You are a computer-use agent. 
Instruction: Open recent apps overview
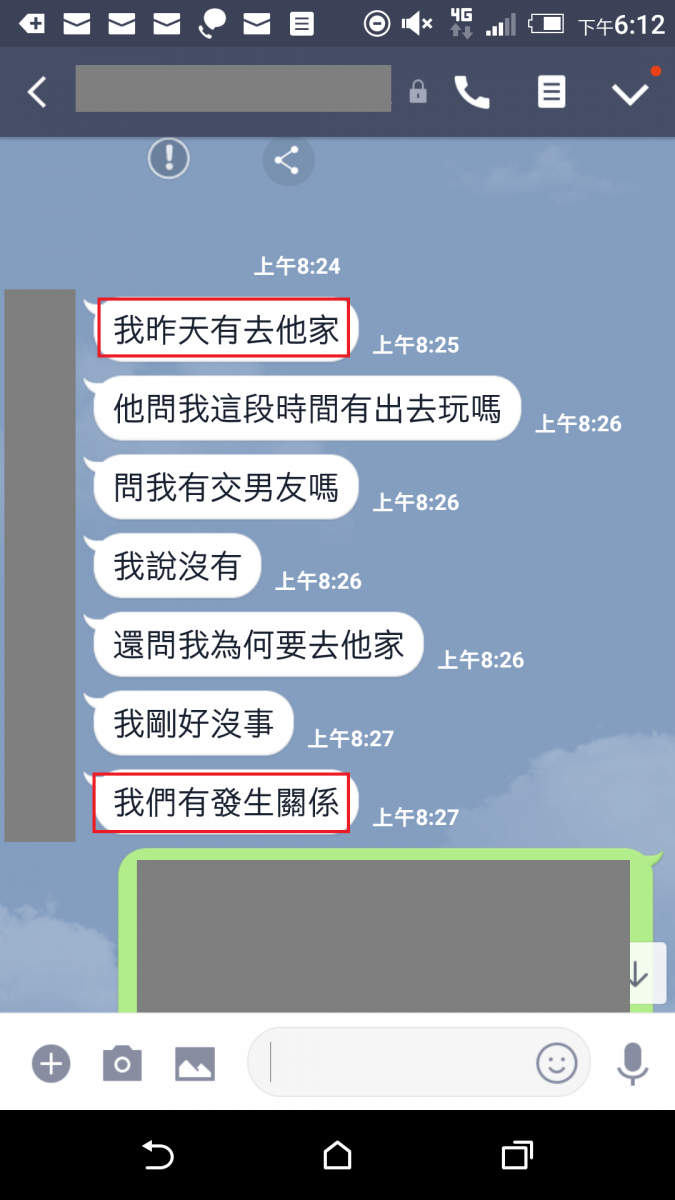click(x=516, y=1156)
